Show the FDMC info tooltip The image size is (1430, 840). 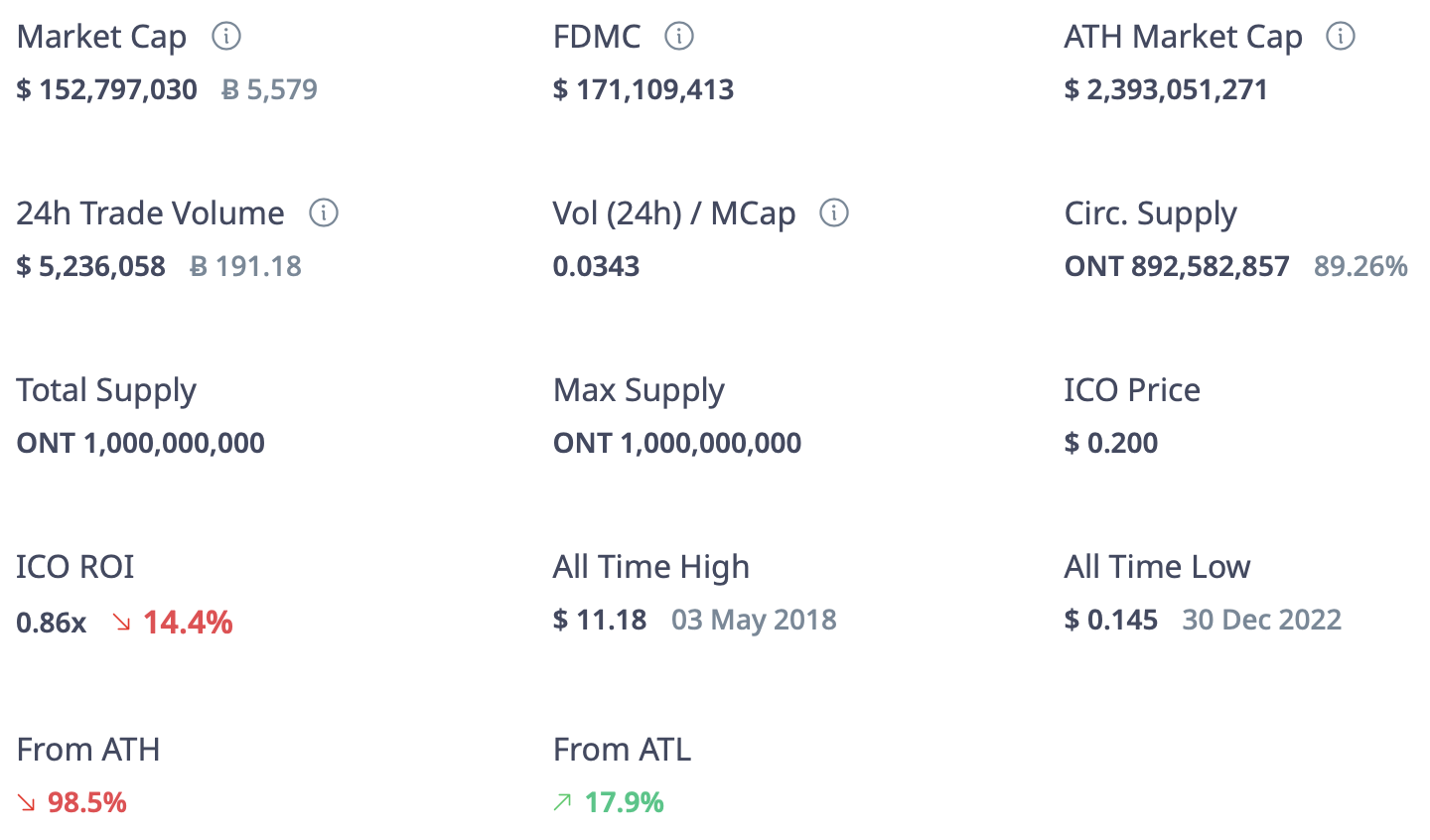pyautogui.click(x=678, y=37)
